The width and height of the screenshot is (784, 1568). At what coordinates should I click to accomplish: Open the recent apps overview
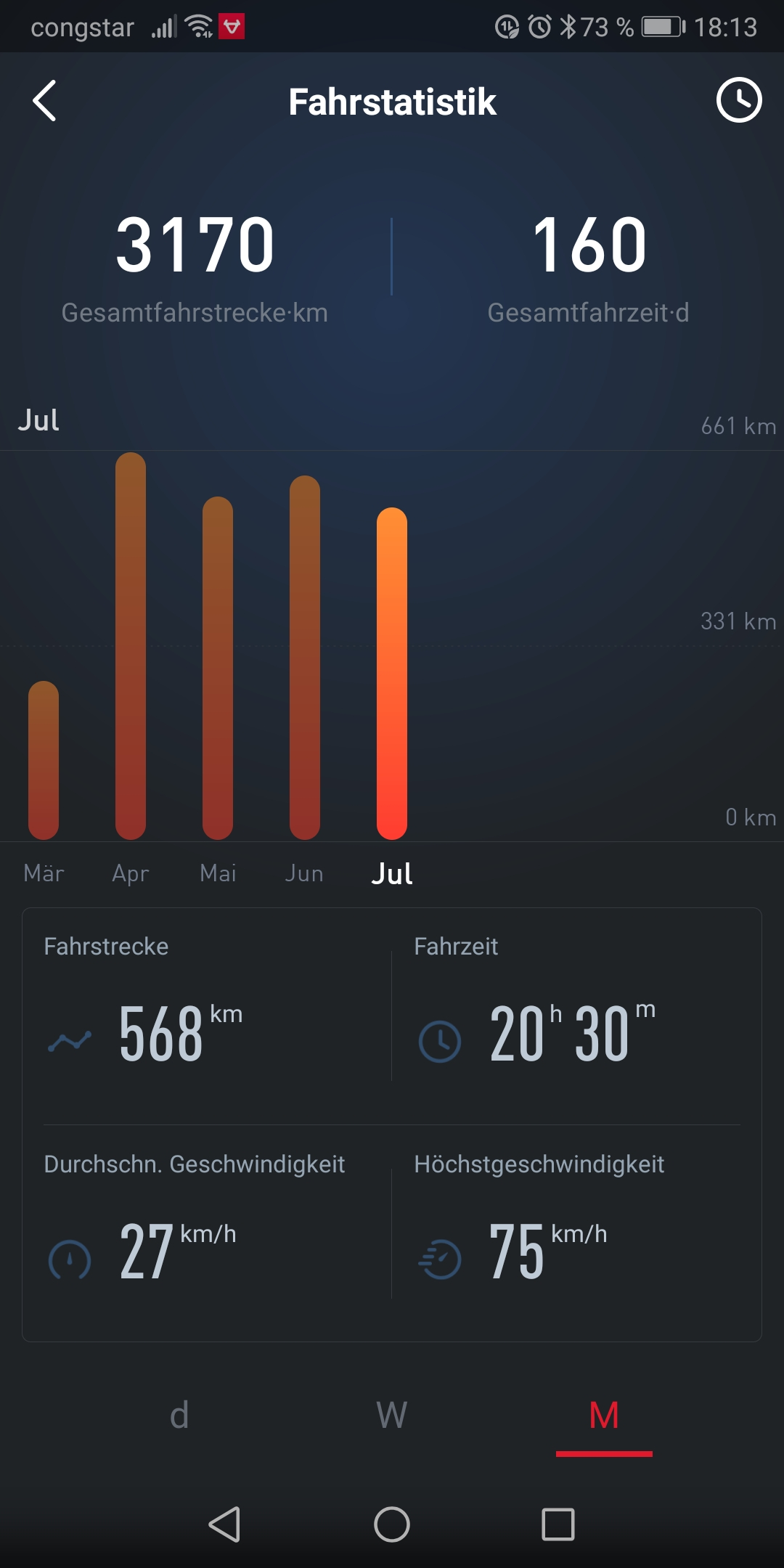pos(558,1524)
